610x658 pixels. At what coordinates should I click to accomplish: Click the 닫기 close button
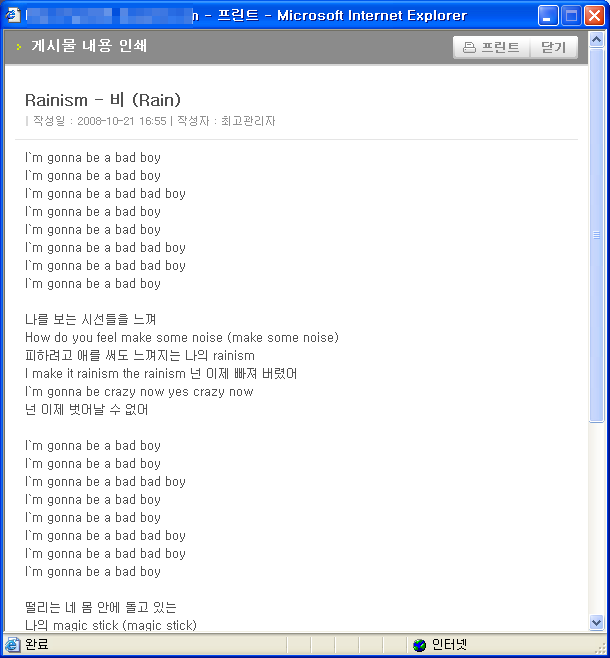(x=553, y=47)
